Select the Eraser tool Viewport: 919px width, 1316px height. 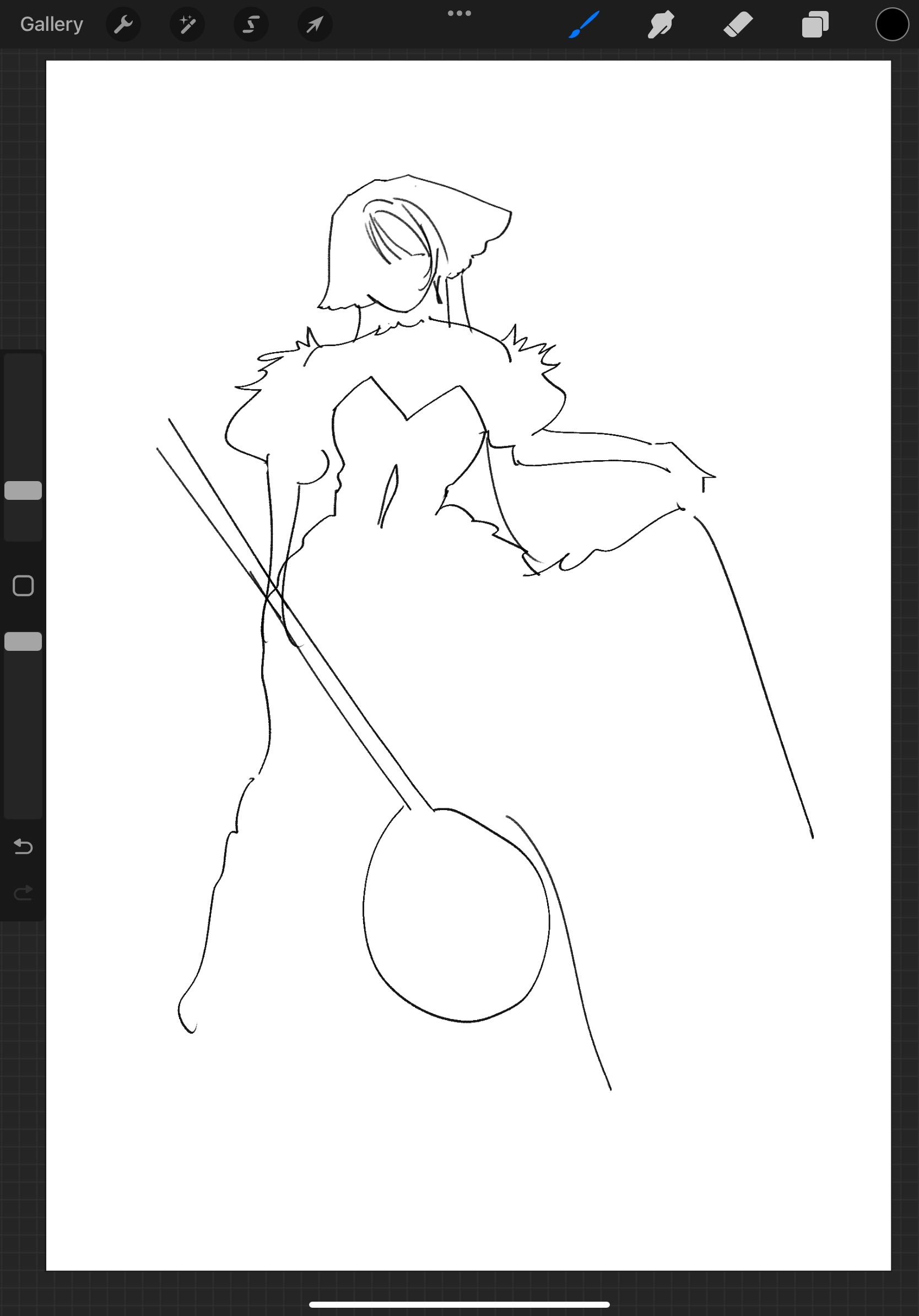(737, 25)
